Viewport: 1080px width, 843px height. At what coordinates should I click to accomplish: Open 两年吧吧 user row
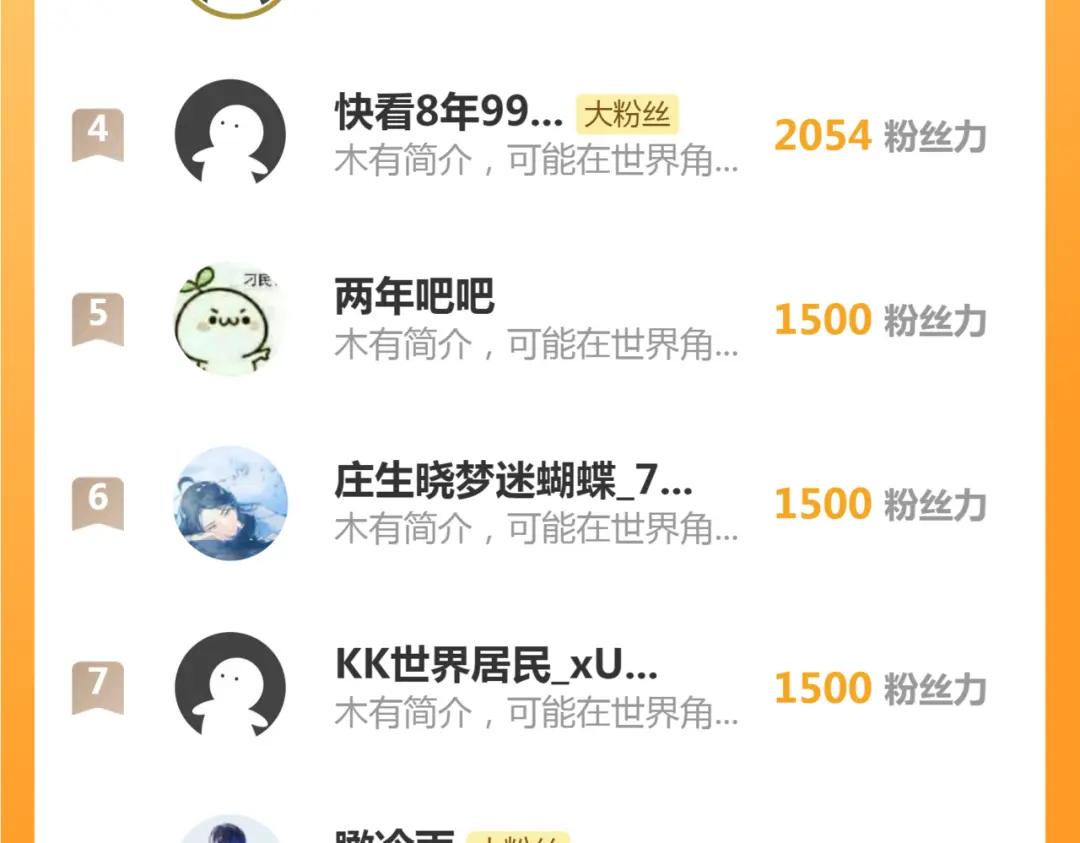pyautogui.click(x=414, y=298)
